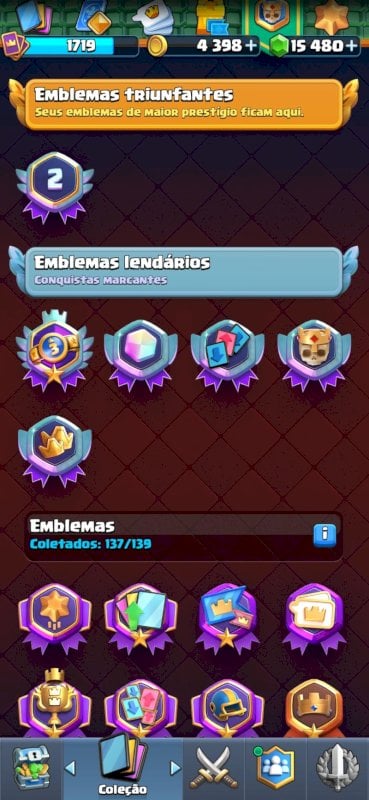Tap the plus next to the gold count

(251, 46)
